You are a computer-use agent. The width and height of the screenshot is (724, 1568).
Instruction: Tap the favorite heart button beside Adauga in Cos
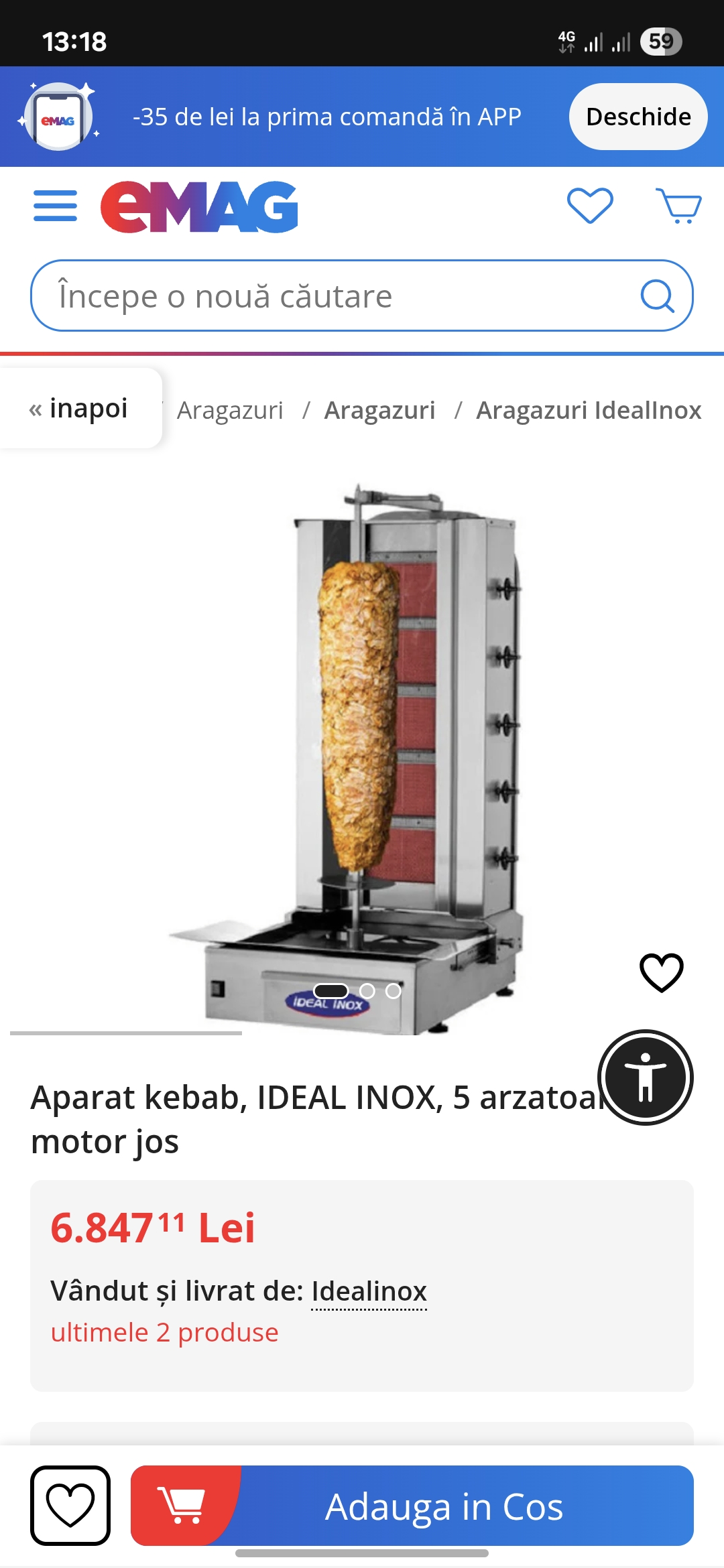click(70, 1506)
